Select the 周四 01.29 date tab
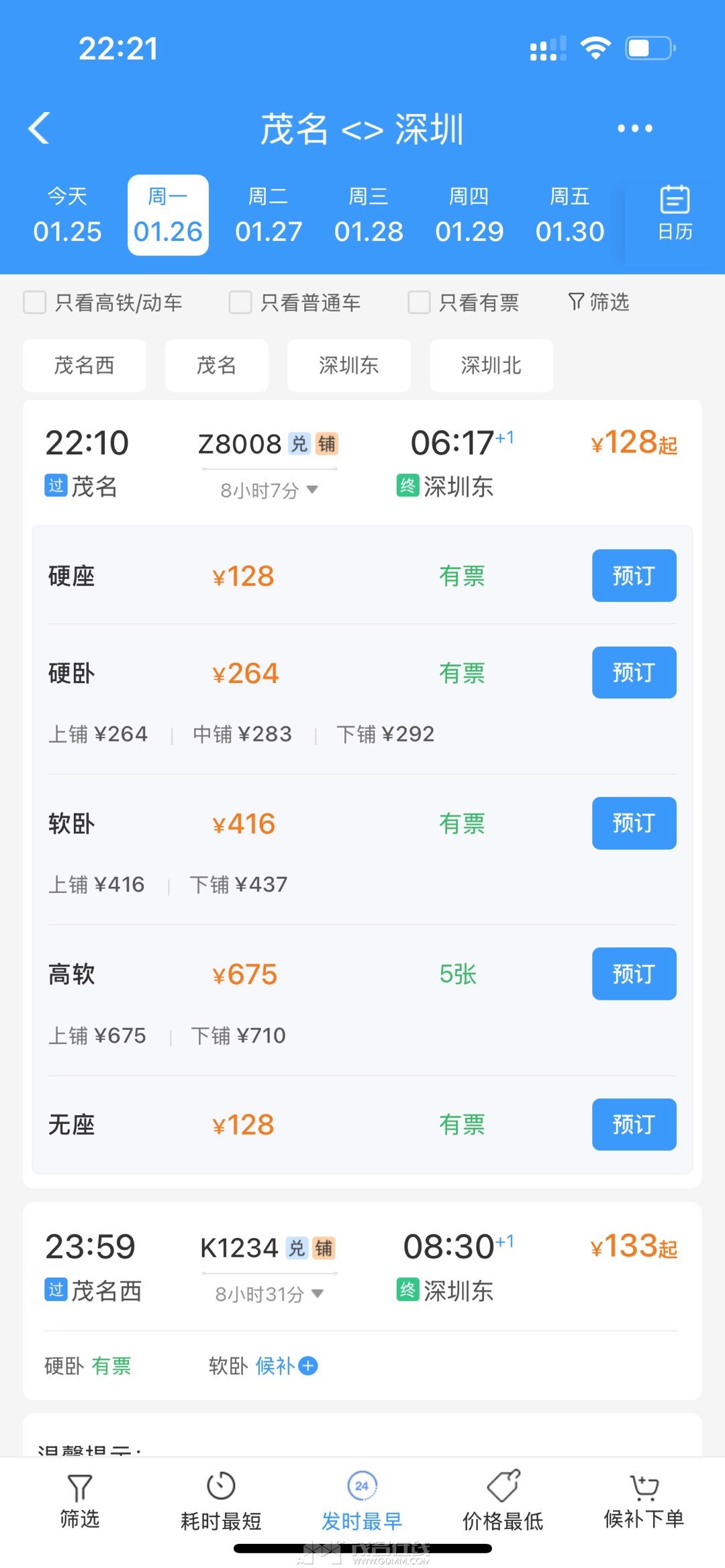Image resolution: width=725 pixels, height=1568 pixels. [469, 215]
